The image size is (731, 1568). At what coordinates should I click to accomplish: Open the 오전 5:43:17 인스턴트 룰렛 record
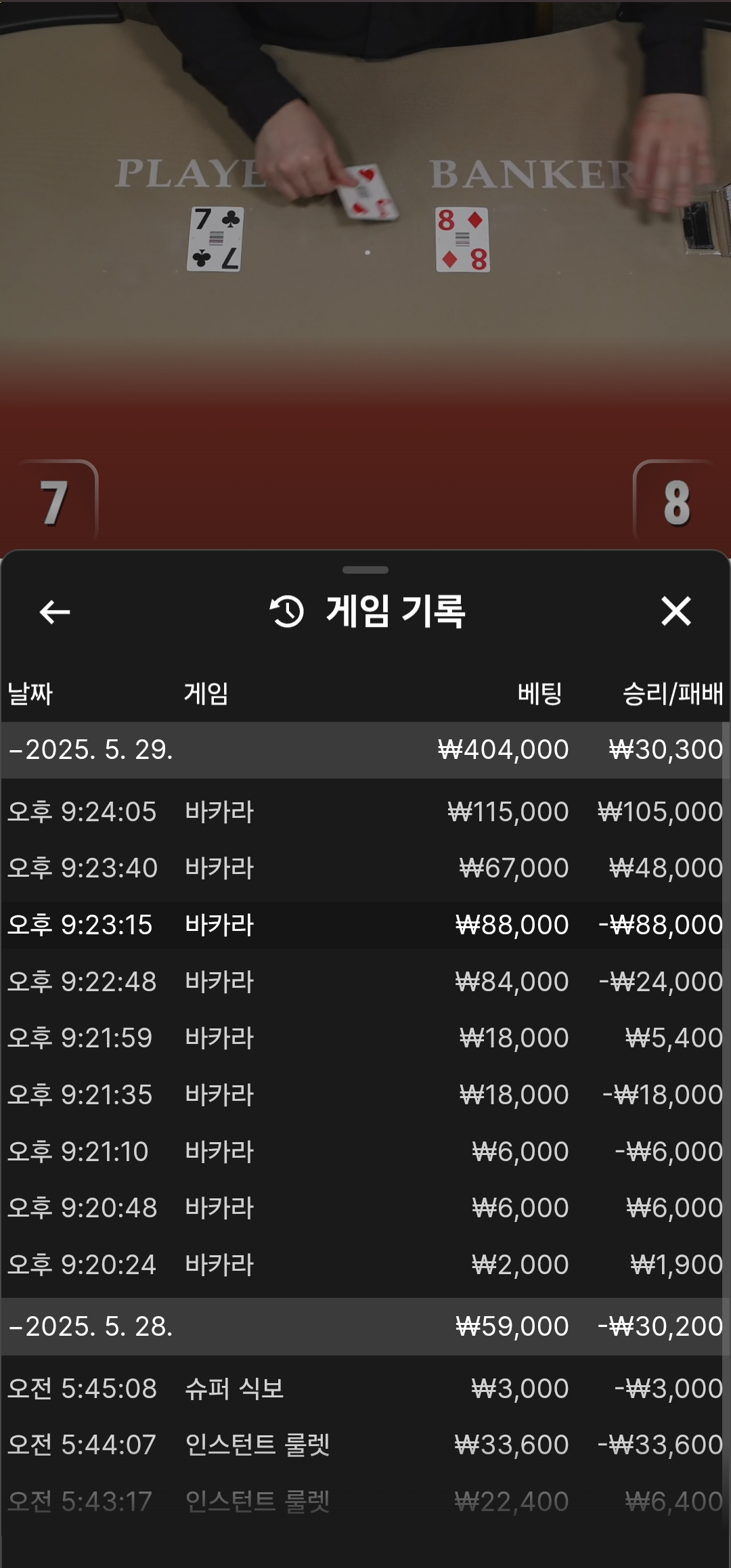(x=365, y=1502)
